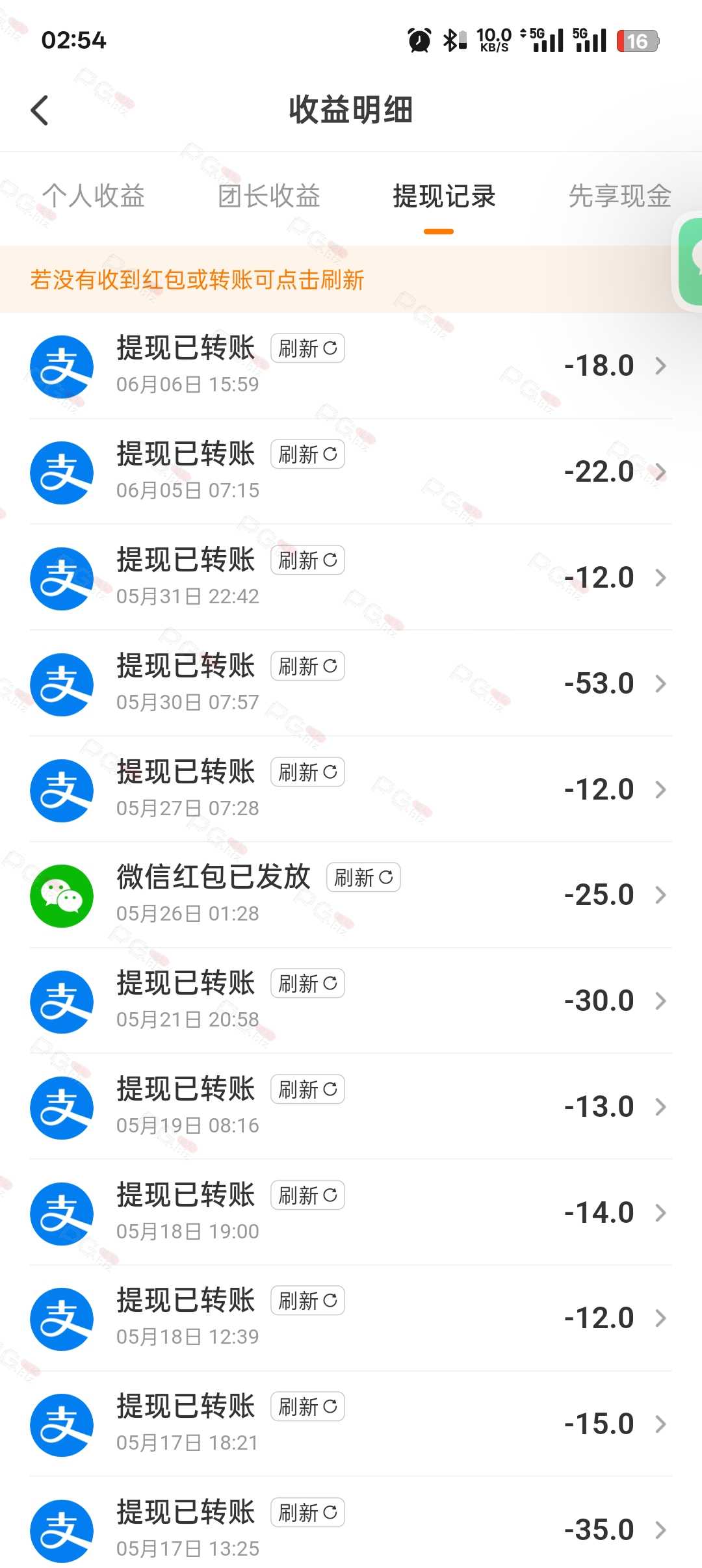Viewport: 702px width, 1568px height.
Task: Open the -22.0 withdrawal record
Action: point(351,472)
